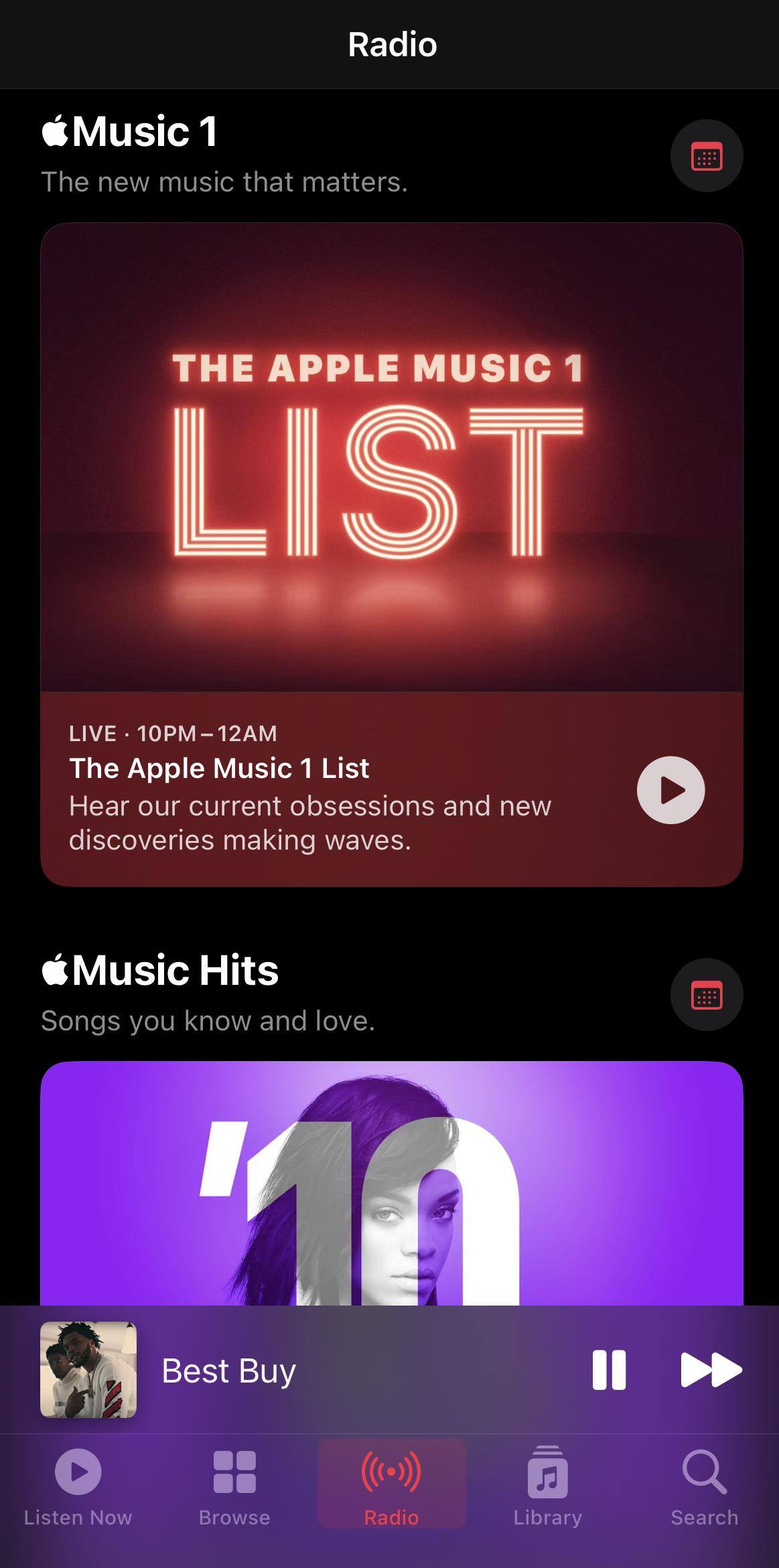
Task: Open the Apple Music 1 schedule calendar
Action: [706, 156]
